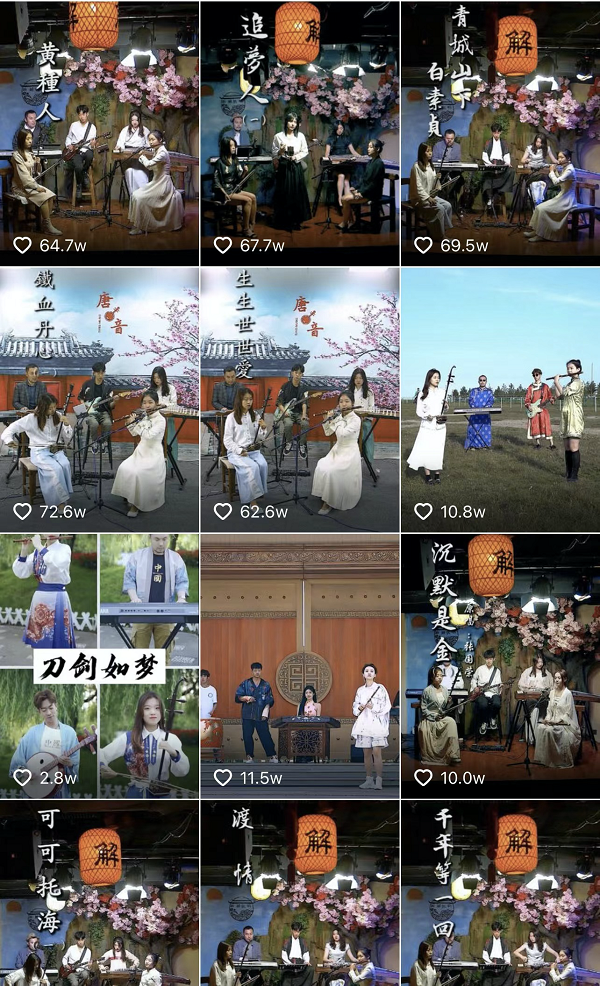Open the 青城山下白素贞 video

pos(500,132)
